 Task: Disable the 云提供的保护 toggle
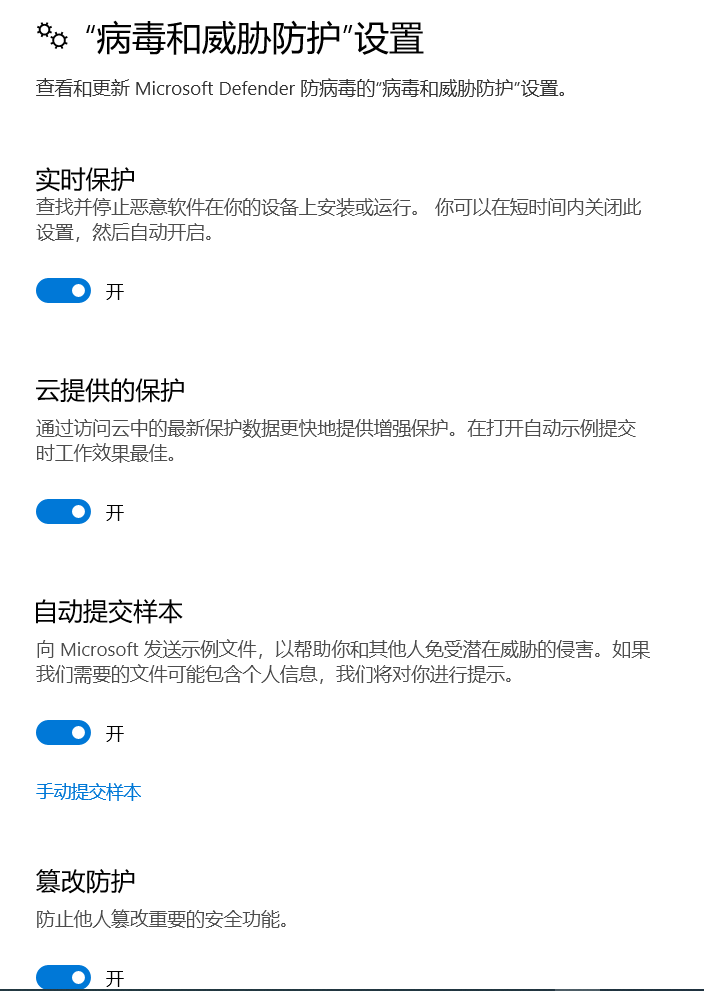pyautogui.click(x=63, y=512)
